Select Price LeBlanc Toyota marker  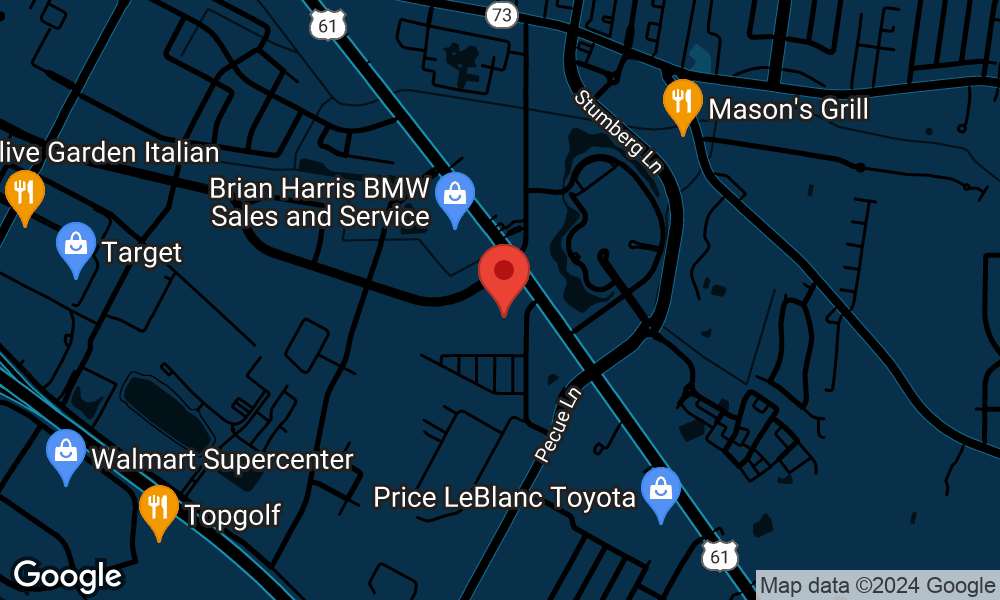coord(660,491)
